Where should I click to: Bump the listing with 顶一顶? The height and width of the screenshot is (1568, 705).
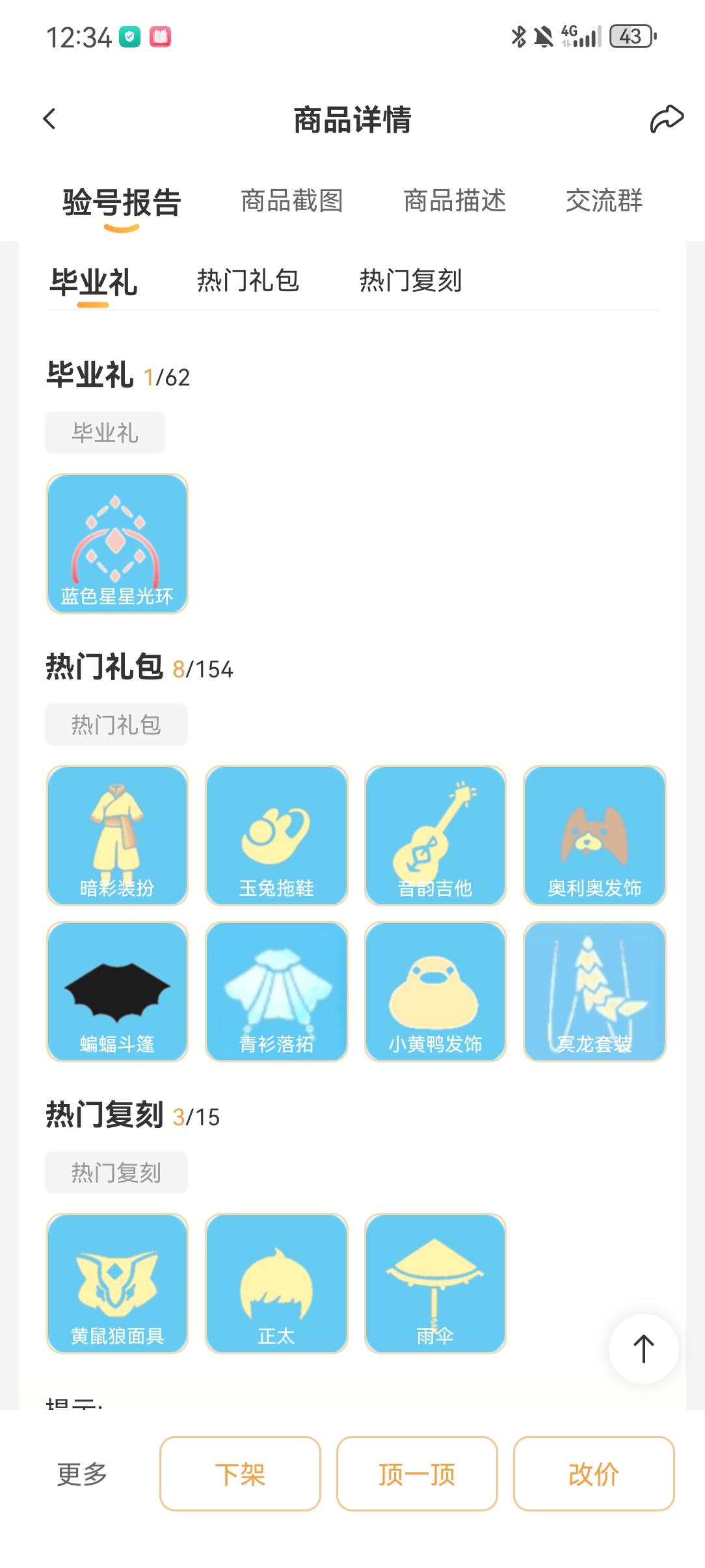[417, 1474]
